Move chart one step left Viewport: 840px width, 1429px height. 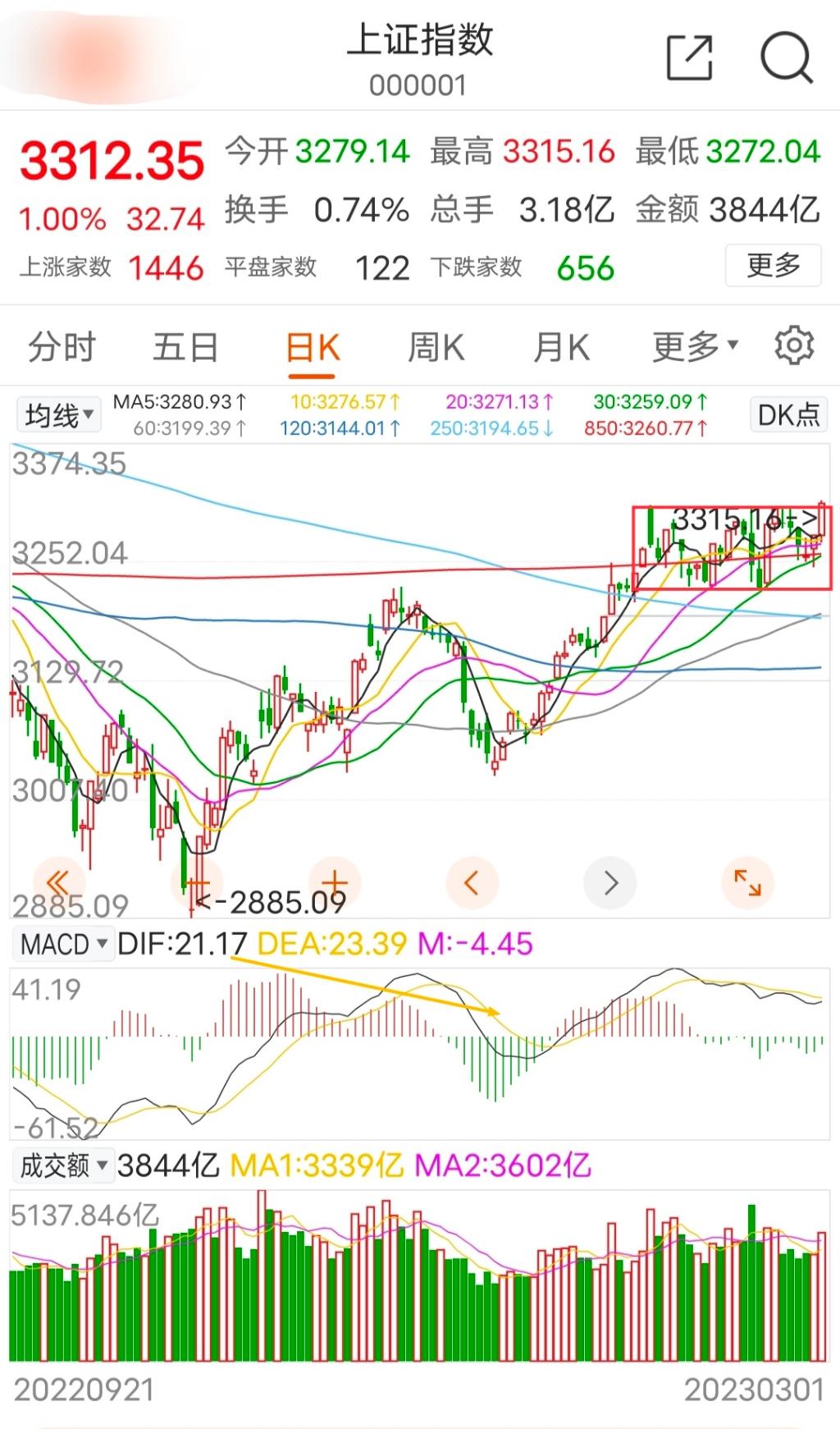[471, 882]
